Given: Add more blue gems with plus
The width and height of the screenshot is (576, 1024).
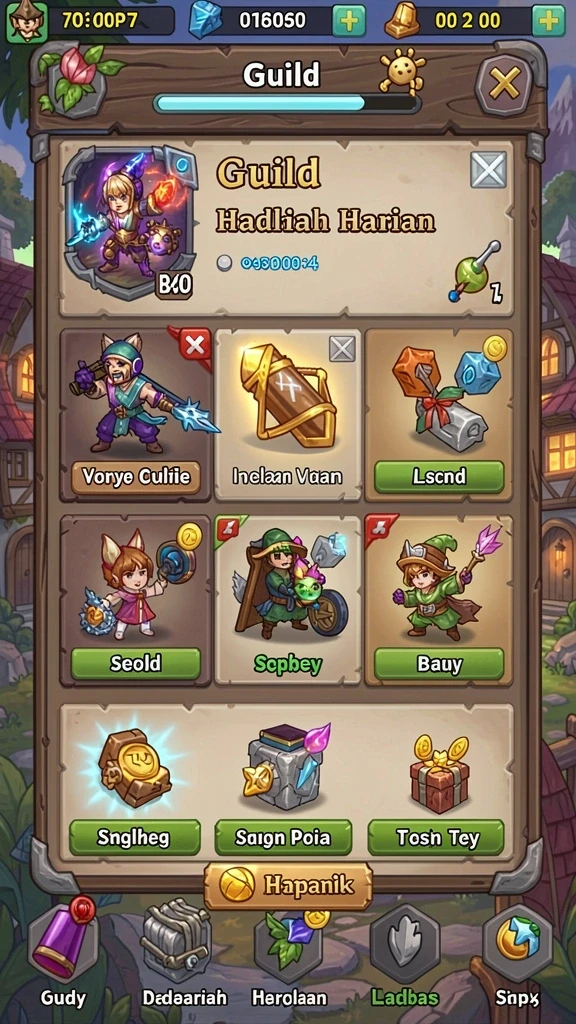Looking at the screenshot, I should tap(349, 21).
